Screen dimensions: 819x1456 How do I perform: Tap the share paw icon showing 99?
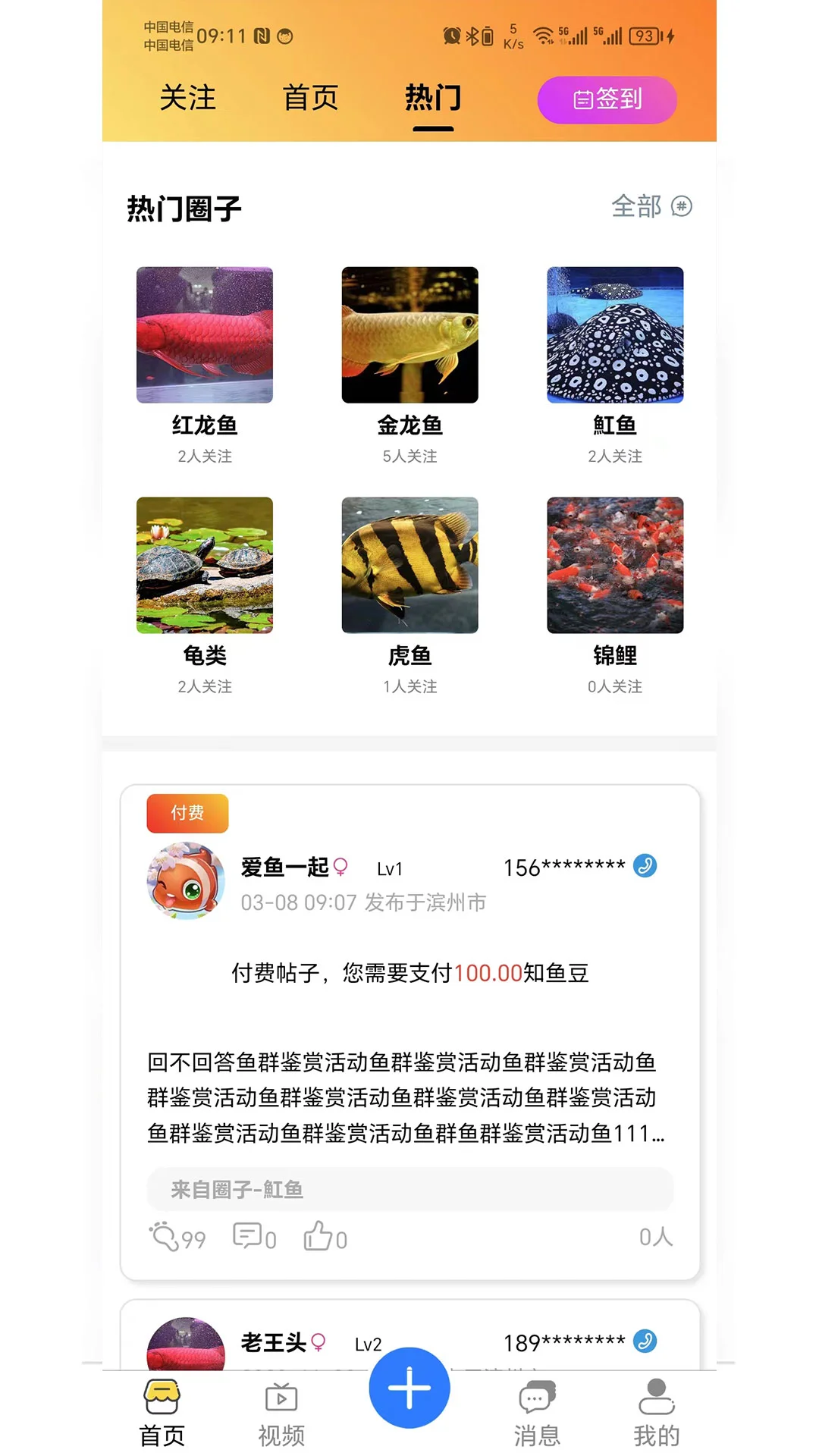tap(176, 1236)
